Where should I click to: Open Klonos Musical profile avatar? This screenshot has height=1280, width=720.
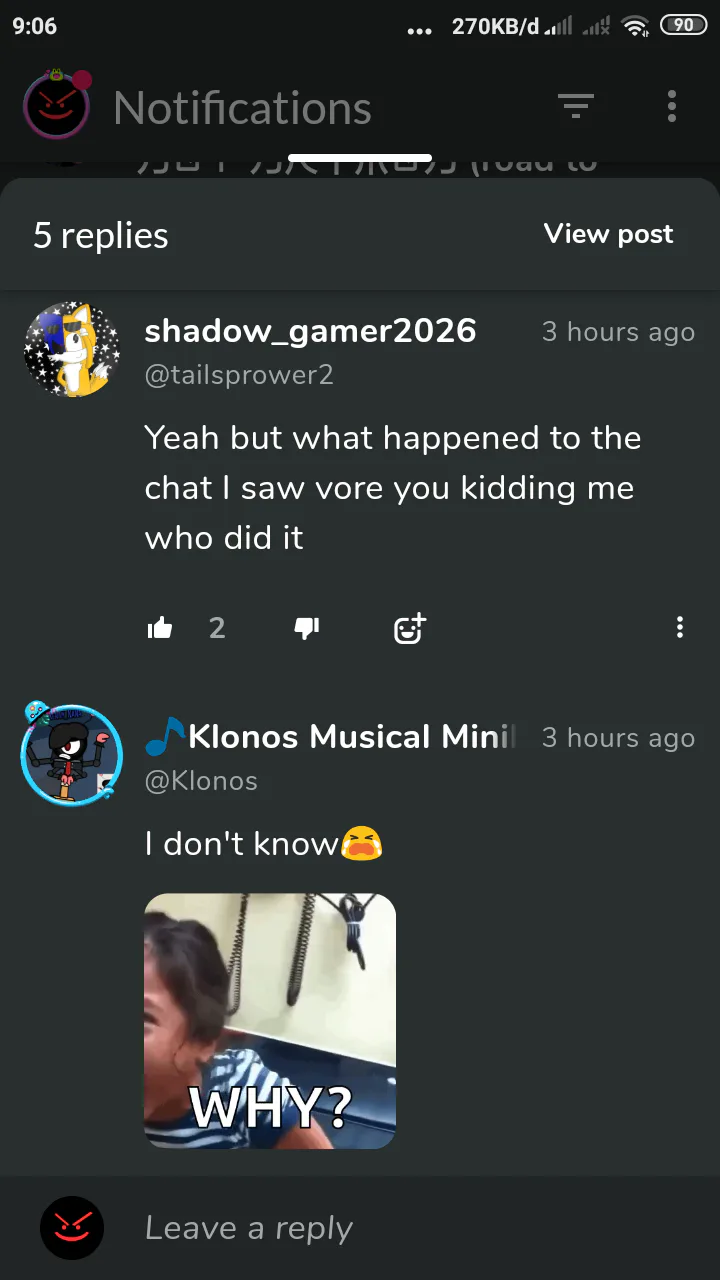[72, 754]
